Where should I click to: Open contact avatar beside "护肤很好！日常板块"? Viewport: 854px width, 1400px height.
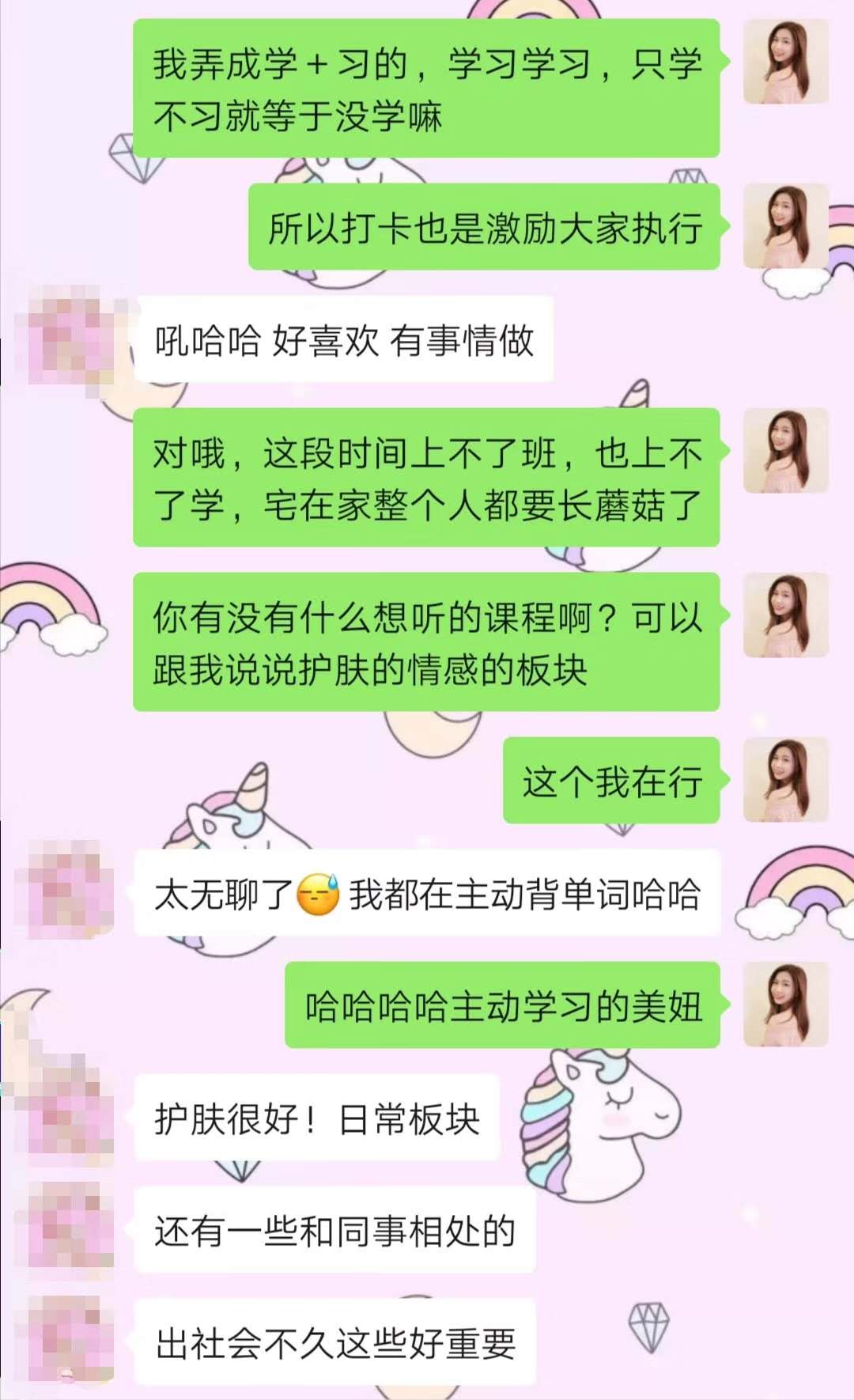tap(70, 1117)
